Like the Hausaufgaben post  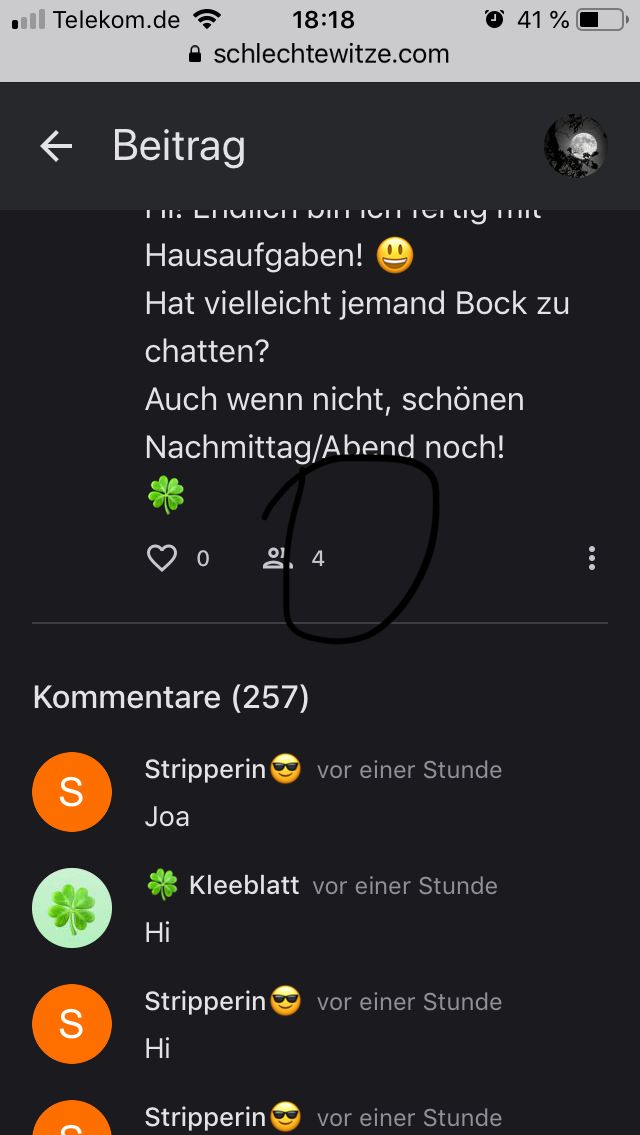click(162, 558)
